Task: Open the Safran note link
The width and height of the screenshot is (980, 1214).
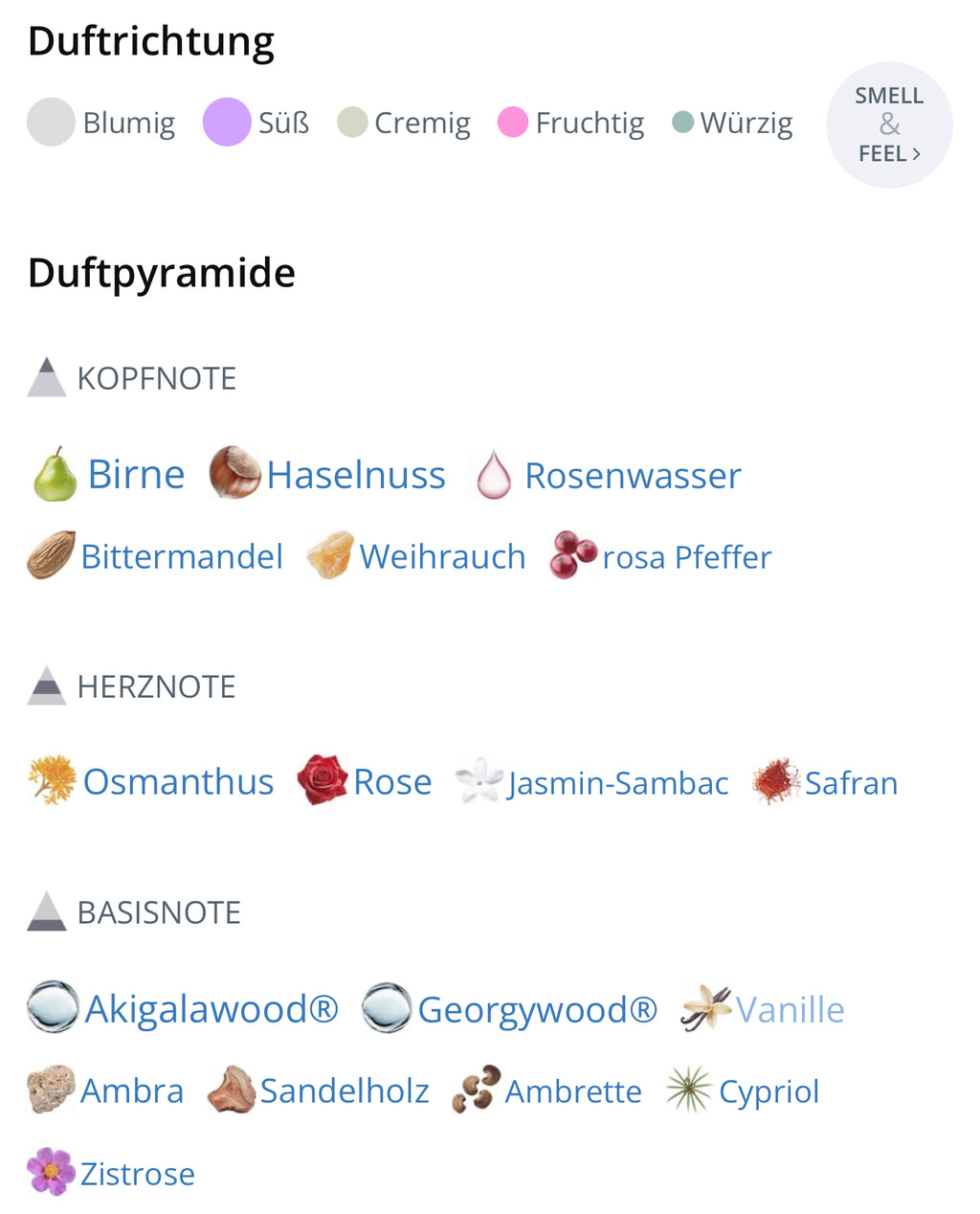Action: 850,783
